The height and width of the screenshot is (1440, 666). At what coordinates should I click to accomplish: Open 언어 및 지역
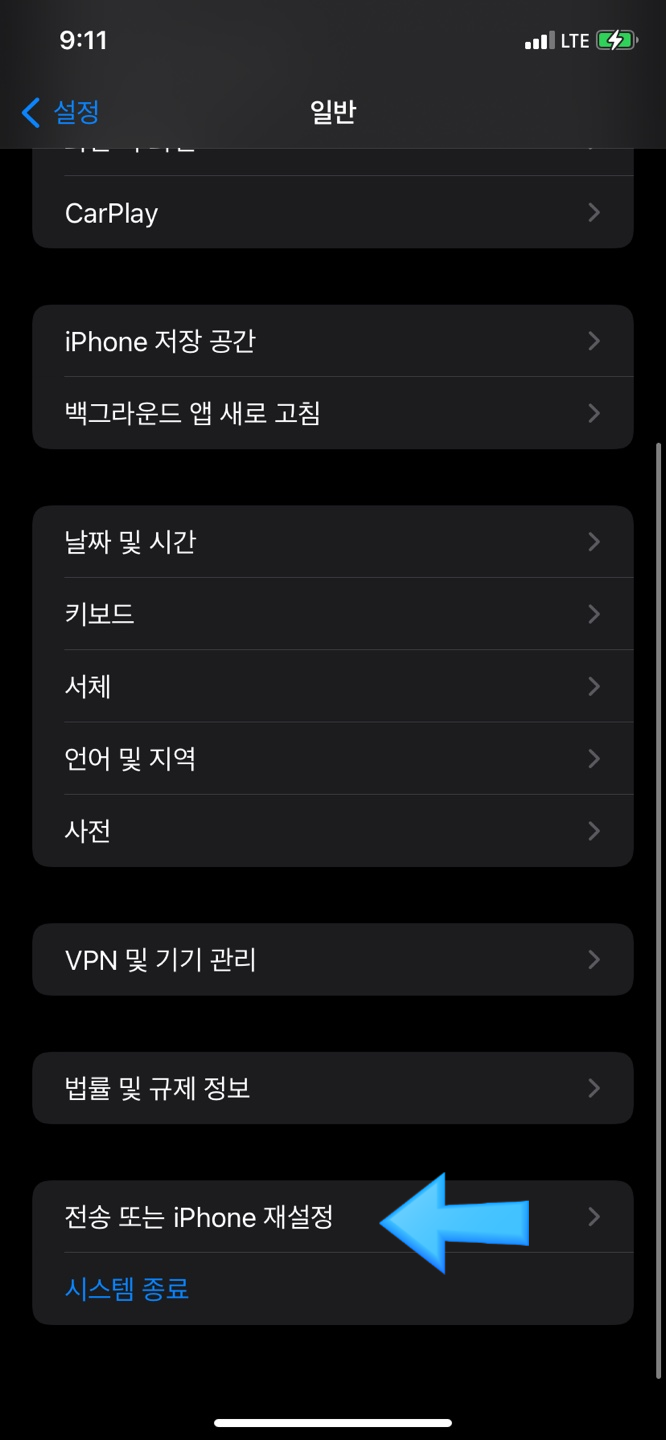click(333, 758)
